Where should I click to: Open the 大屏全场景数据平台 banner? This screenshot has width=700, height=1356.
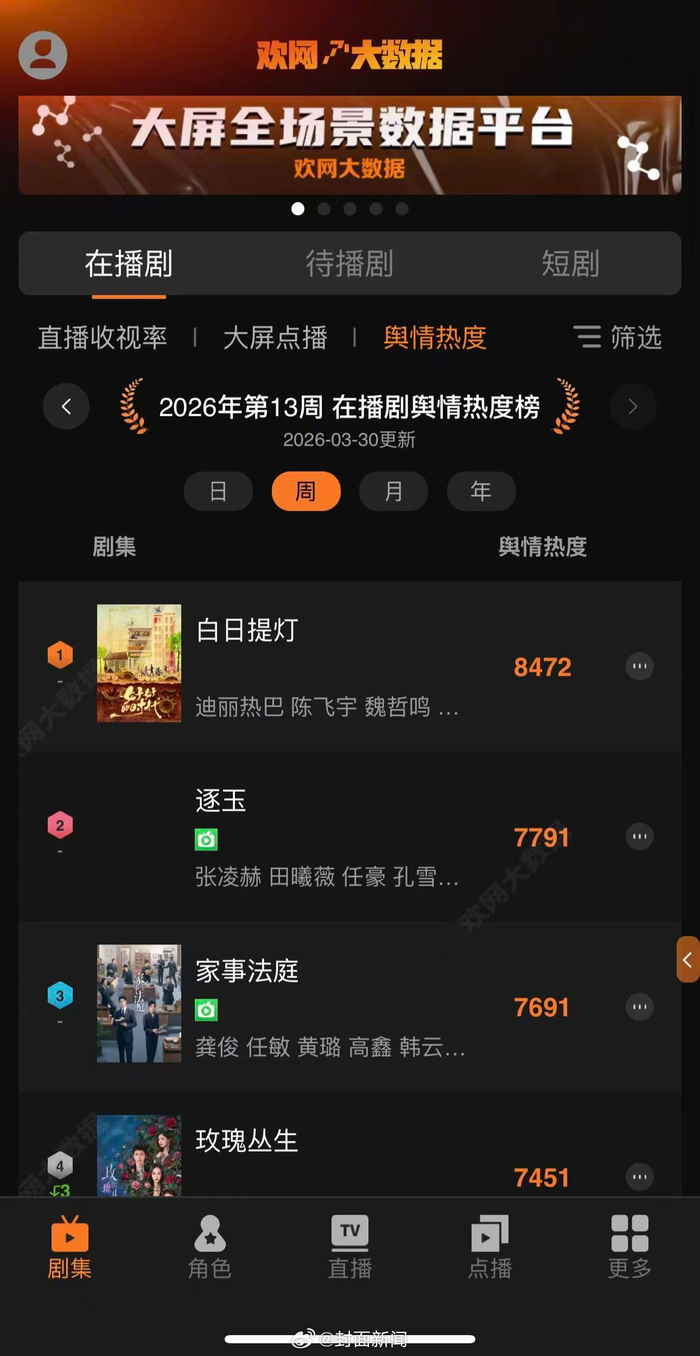pyautogui.click(x=350, y=145)
